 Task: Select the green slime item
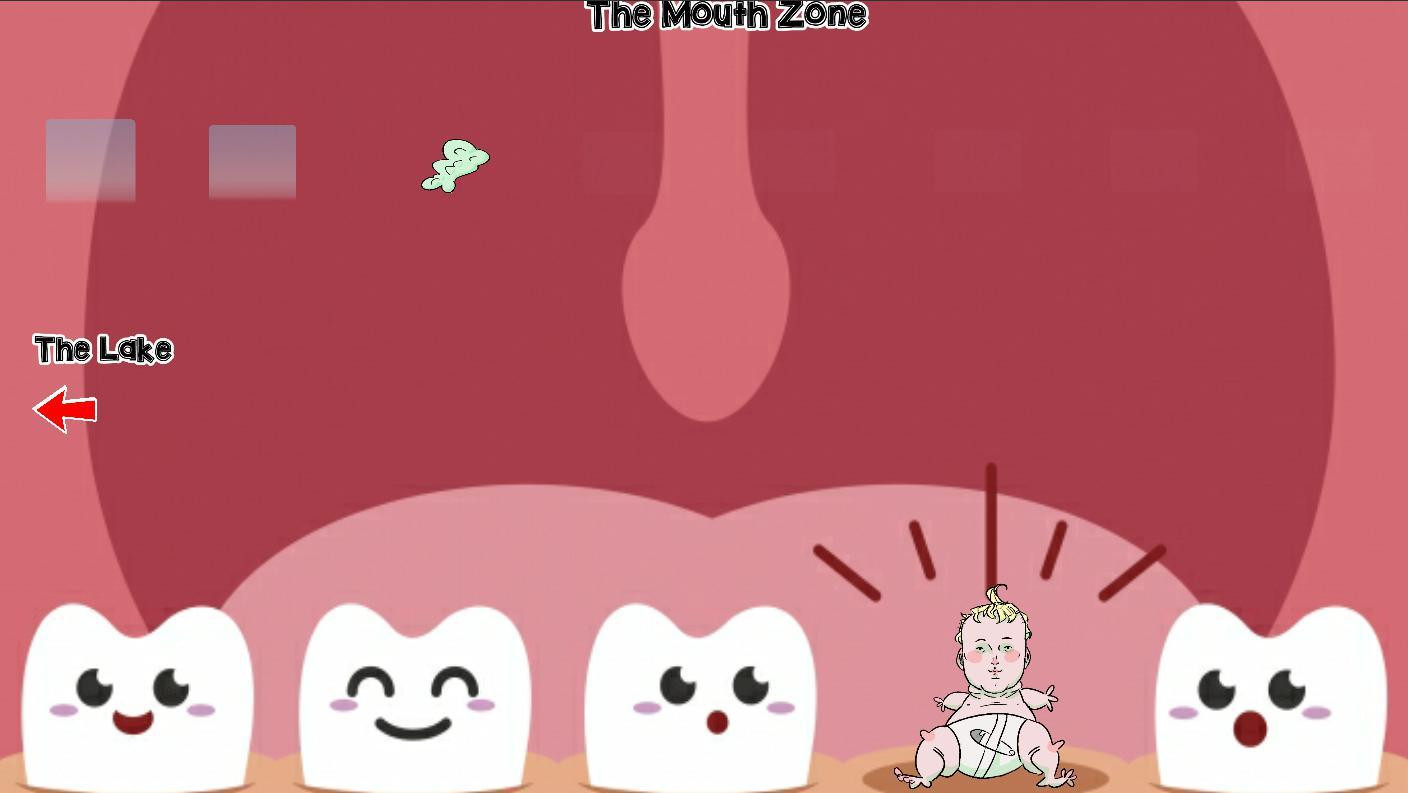pyautogui.click(x=456, y=165)
